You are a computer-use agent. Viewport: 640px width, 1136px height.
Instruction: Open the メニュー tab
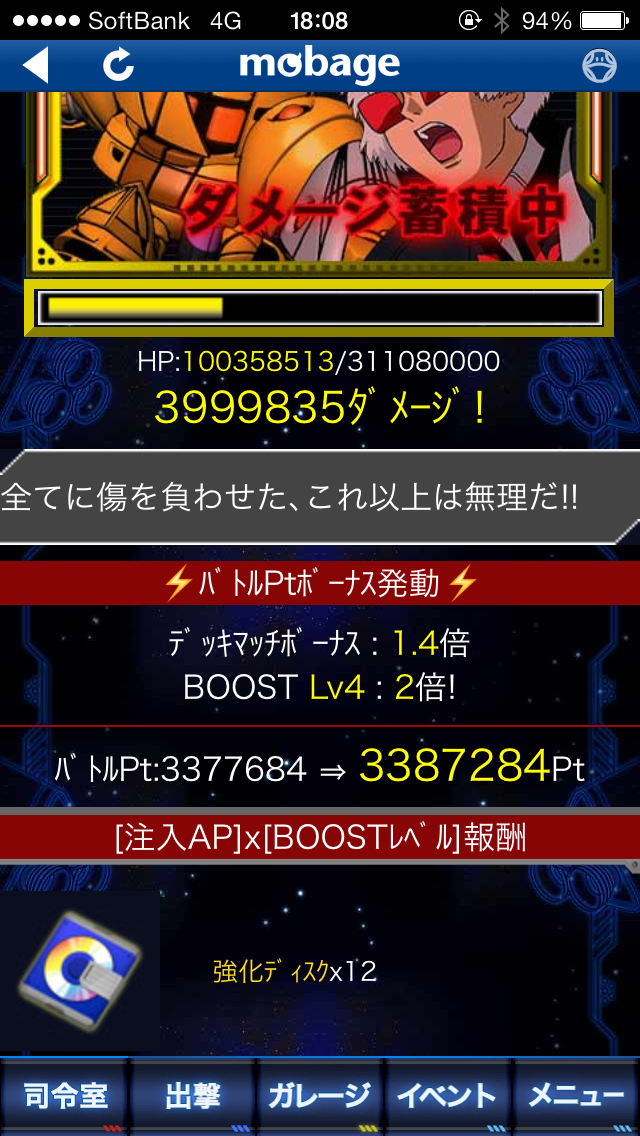(576, 1096)
